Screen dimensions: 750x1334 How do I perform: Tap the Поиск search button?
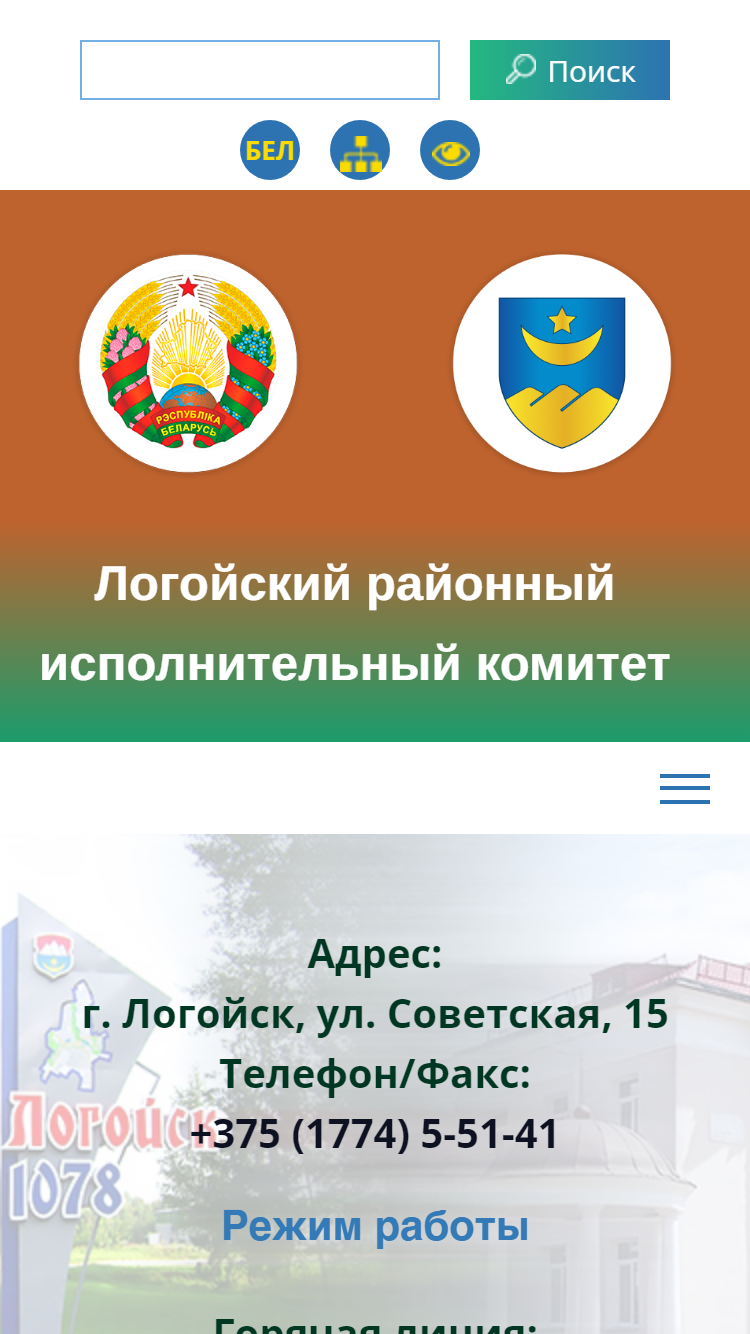(x=570, y=70)
